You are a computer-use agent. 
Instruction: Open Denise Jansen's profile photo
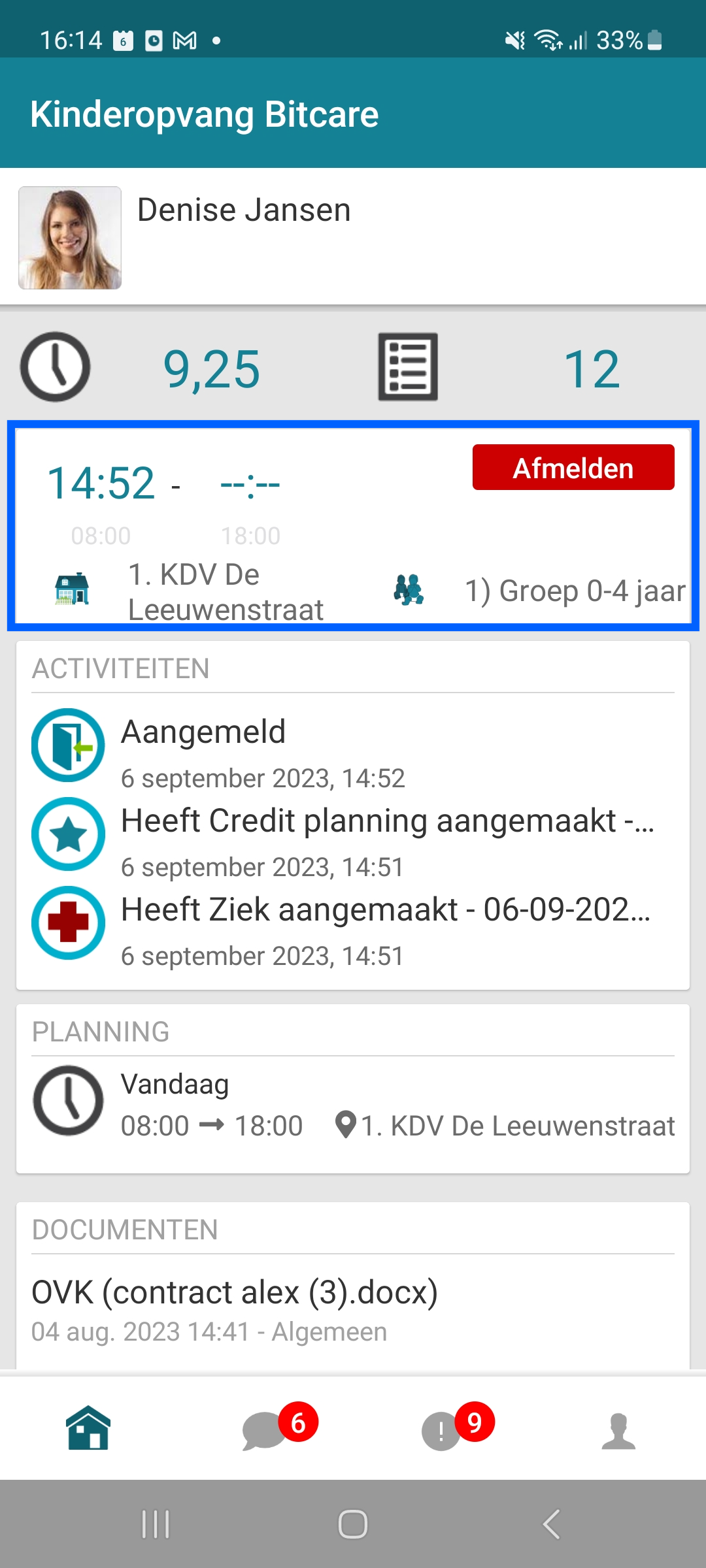(70, 238)
